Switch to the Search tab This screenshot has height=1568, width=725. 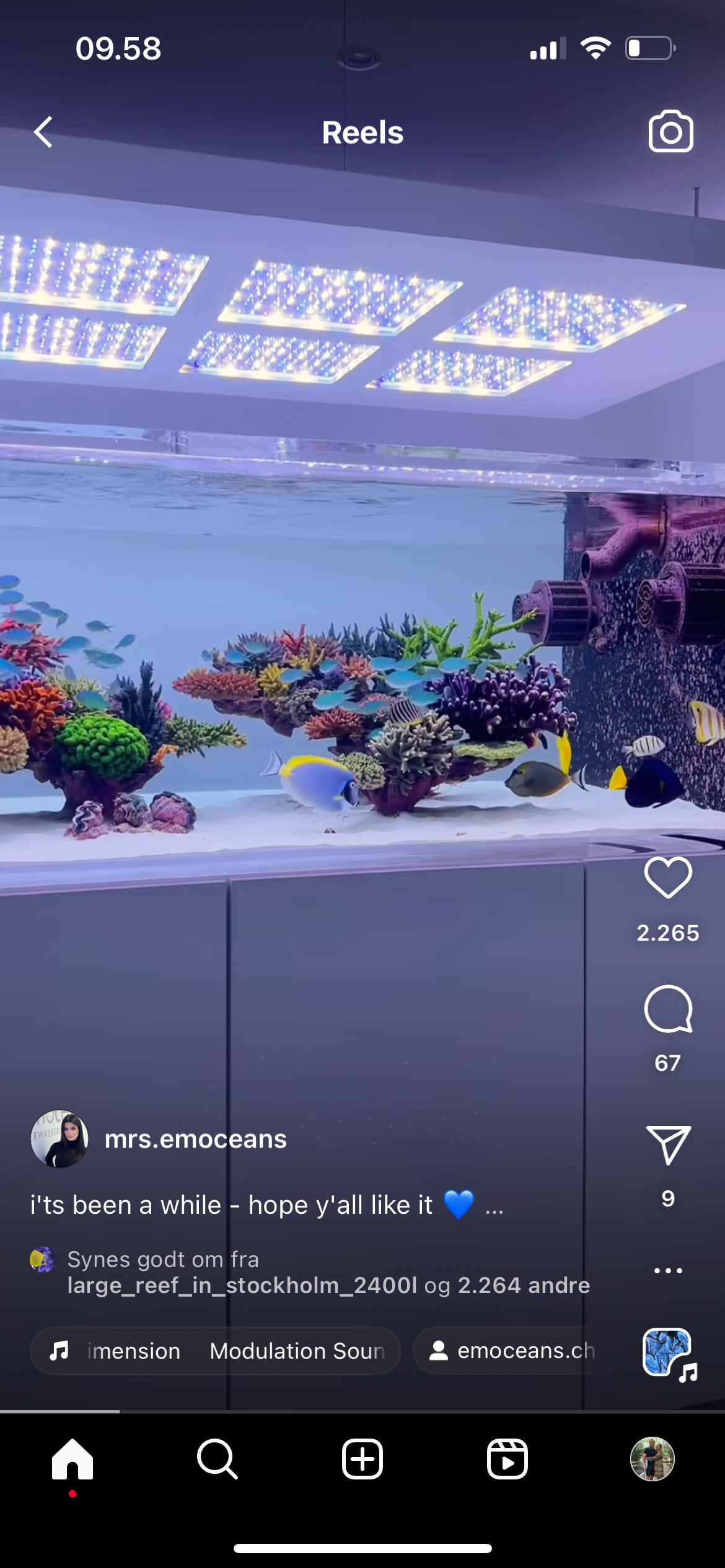217,1459
